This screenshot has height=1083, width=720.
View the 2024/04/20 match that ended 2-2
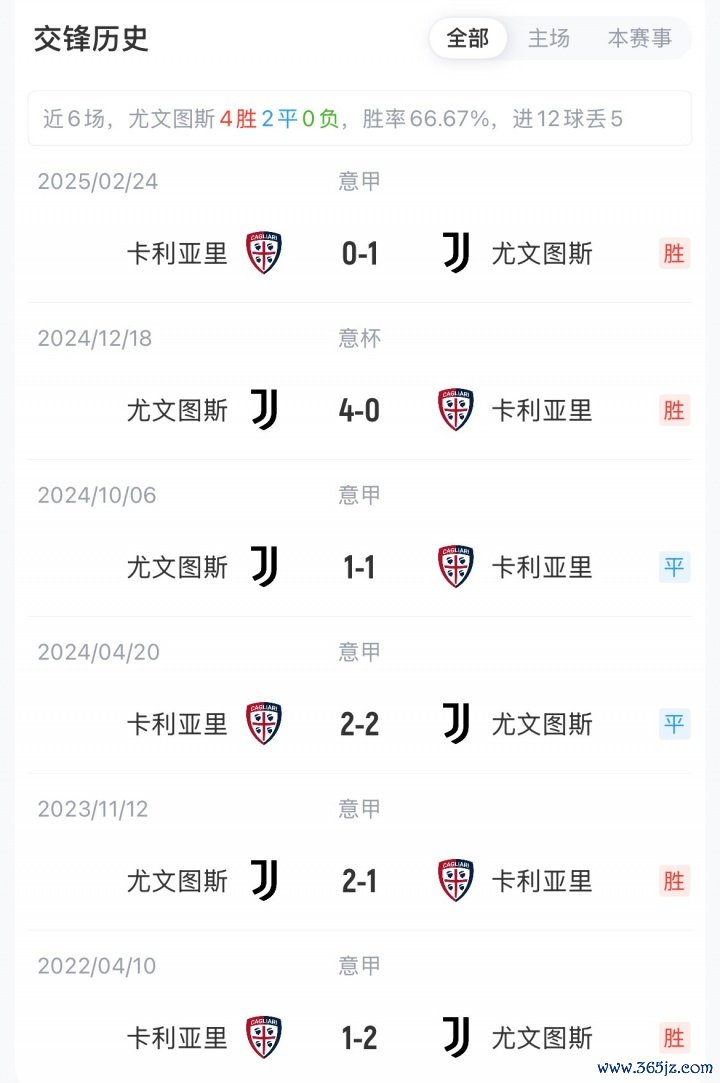(360, 724)
